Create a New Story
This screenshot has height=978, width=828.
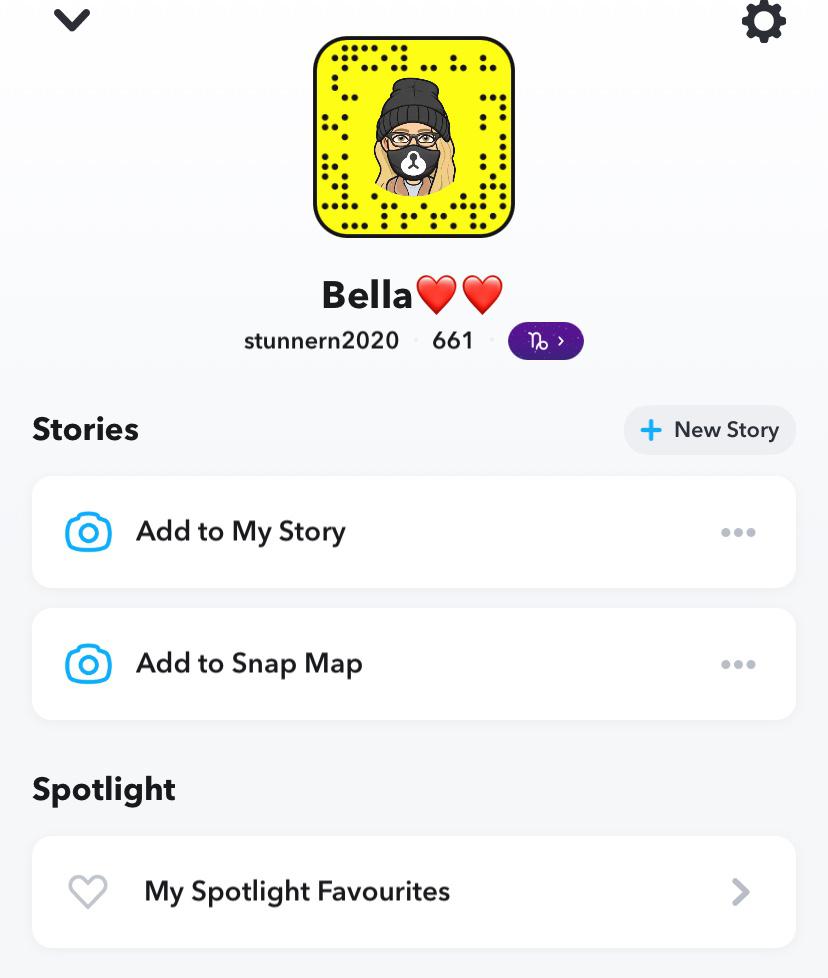pos(710,430)
